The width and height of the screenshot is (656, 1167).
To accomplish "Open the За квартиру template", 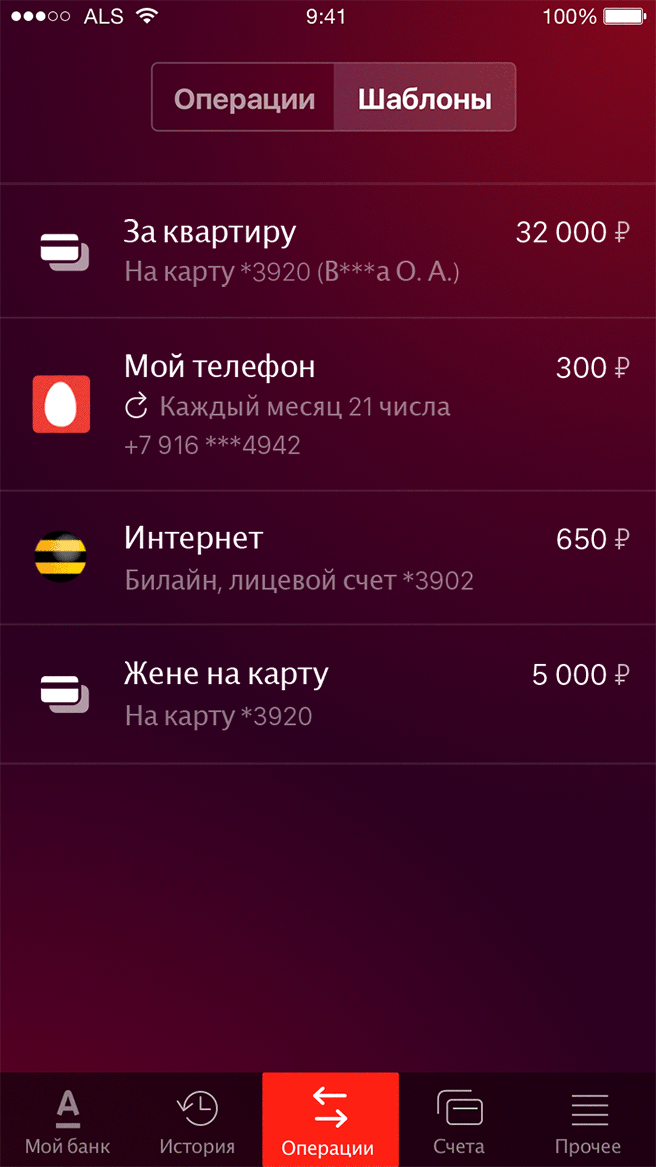I will pos(328,251).
